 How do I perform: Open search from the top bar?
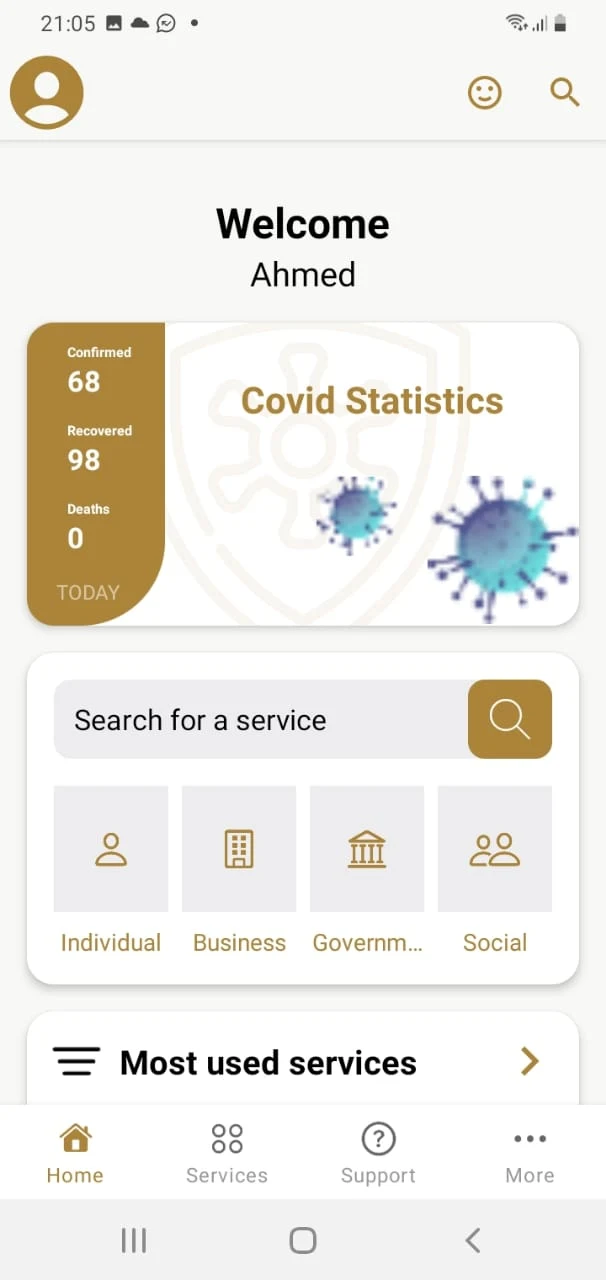[x=565, y=93]
